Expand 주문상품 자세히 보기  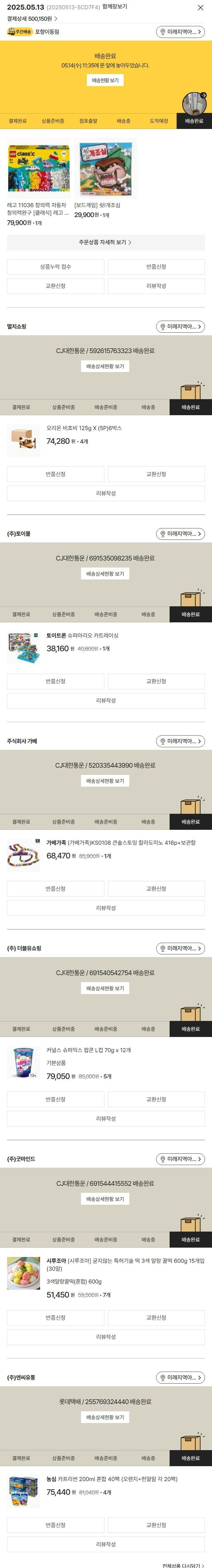(x=105, y=242)
